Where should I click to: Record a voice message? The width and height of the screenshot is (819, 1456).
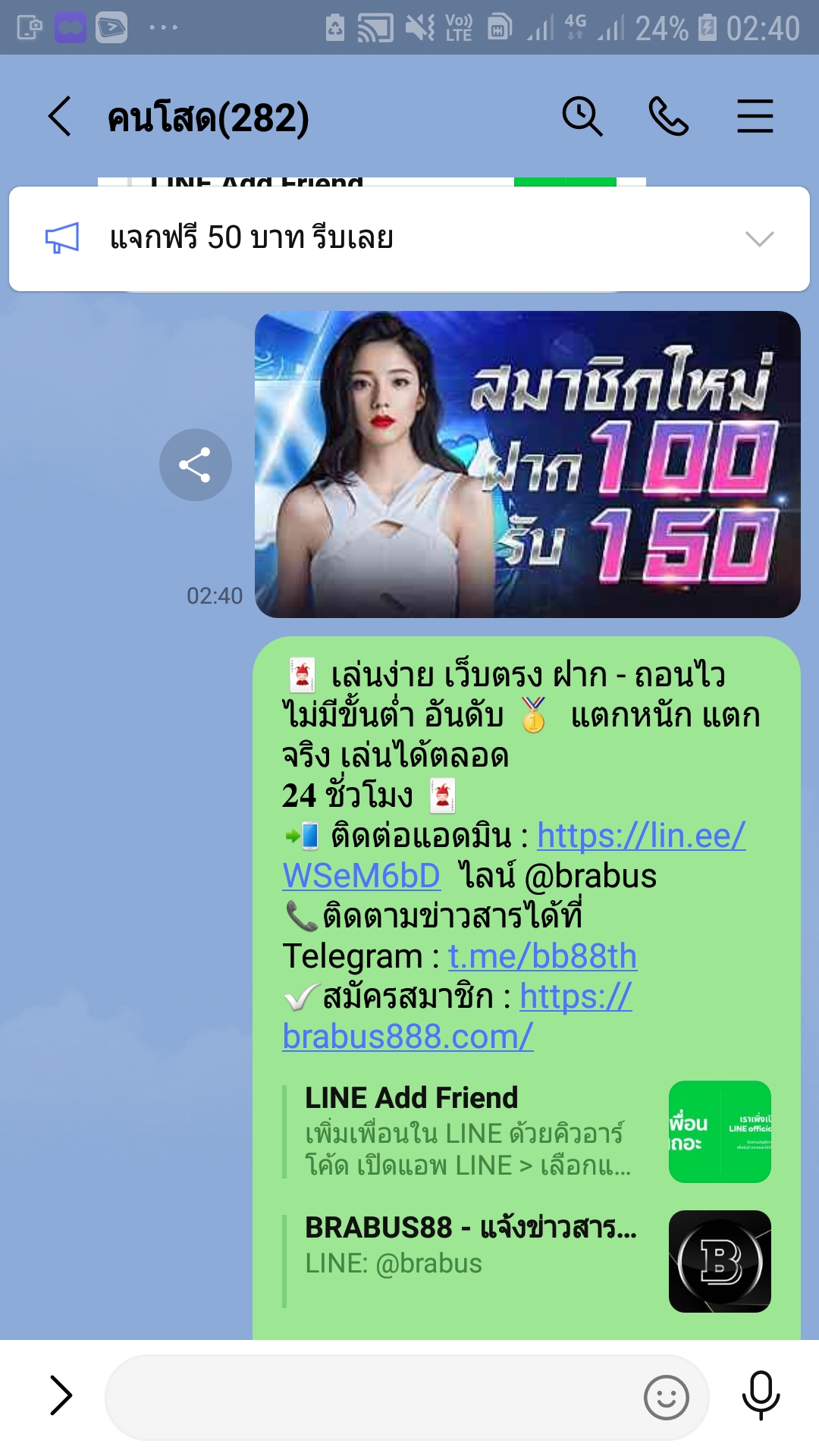tap(761, 1395)
